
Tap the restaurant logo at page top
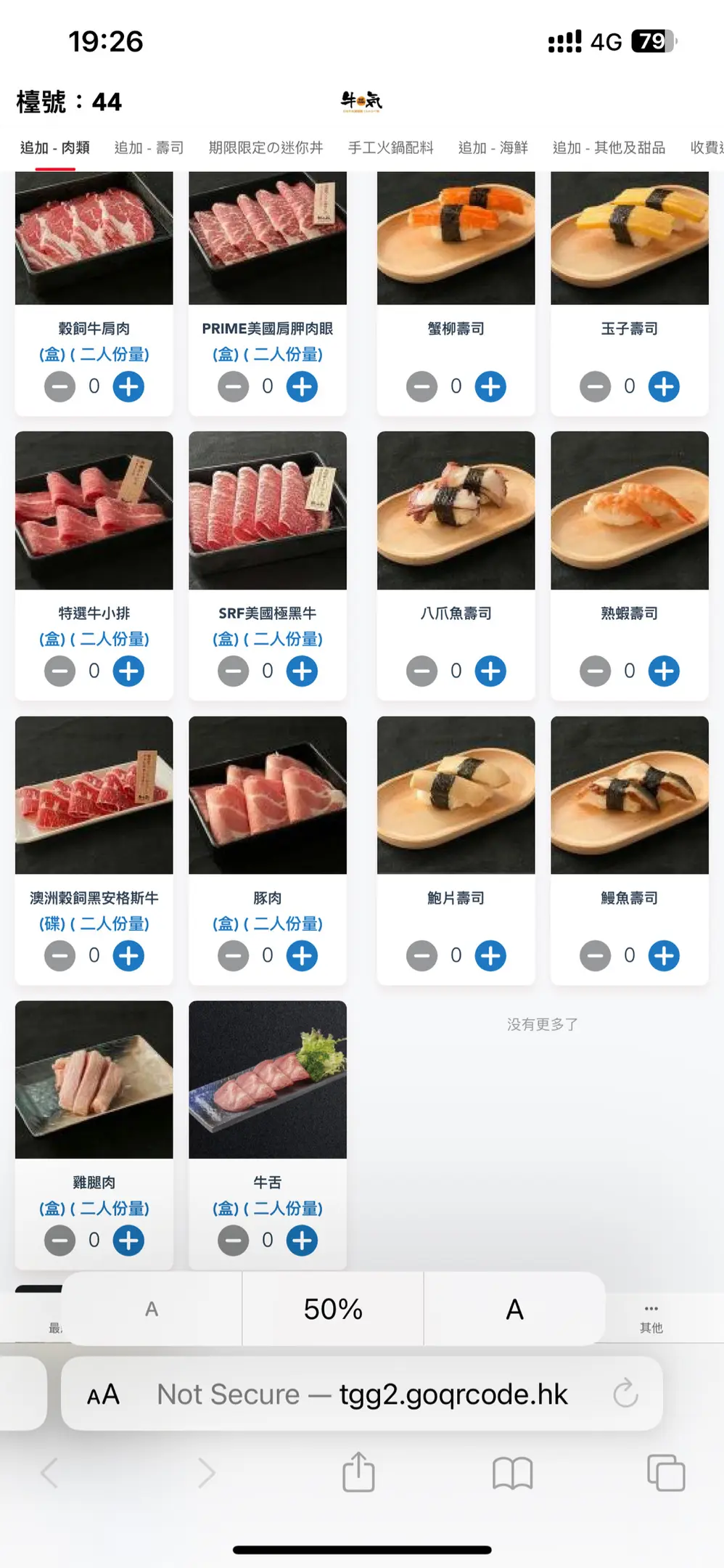tap(361, 102)
